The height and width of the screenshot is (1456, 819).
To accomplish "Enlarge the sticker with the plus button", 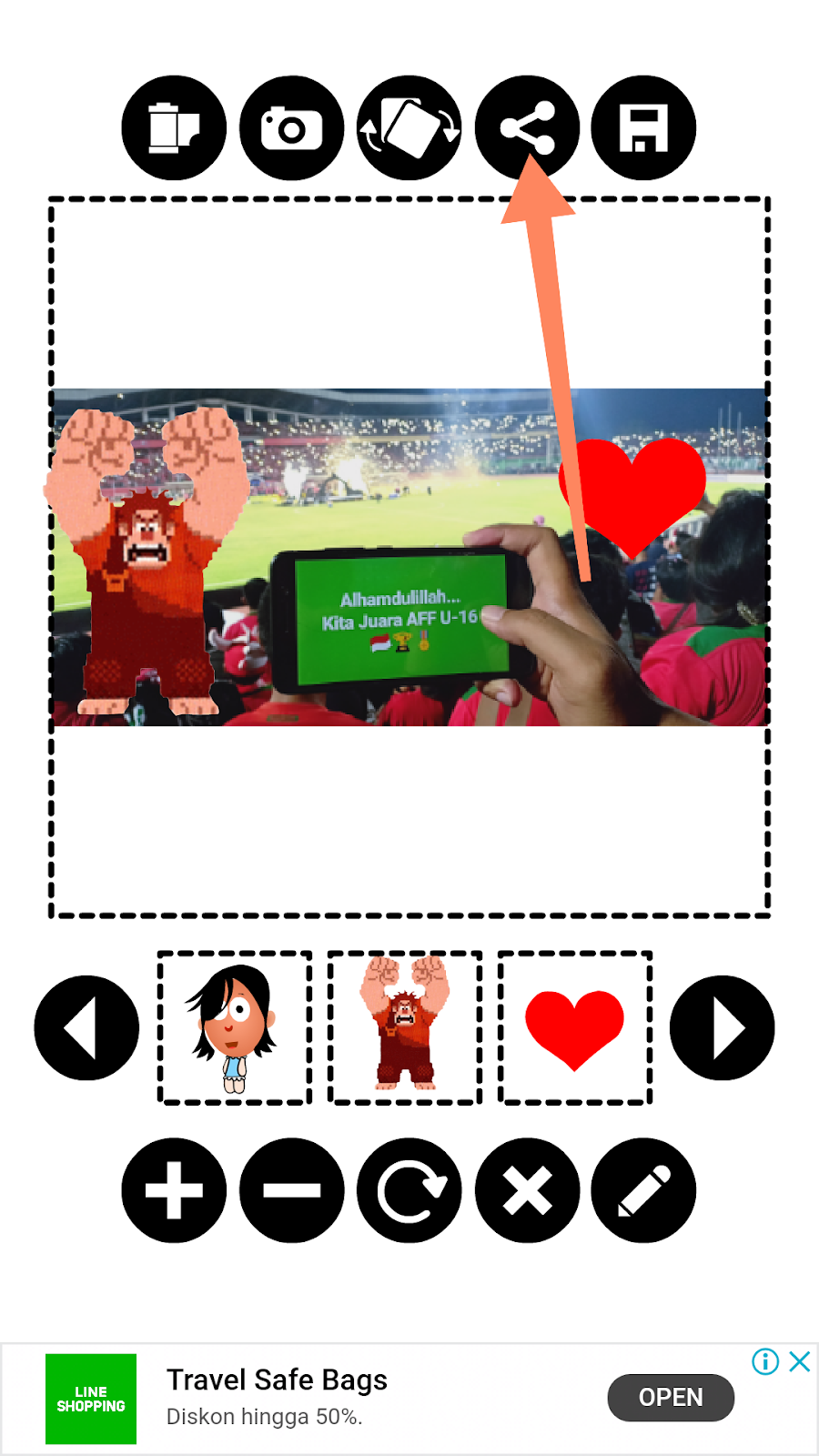I will point(174,1190).
